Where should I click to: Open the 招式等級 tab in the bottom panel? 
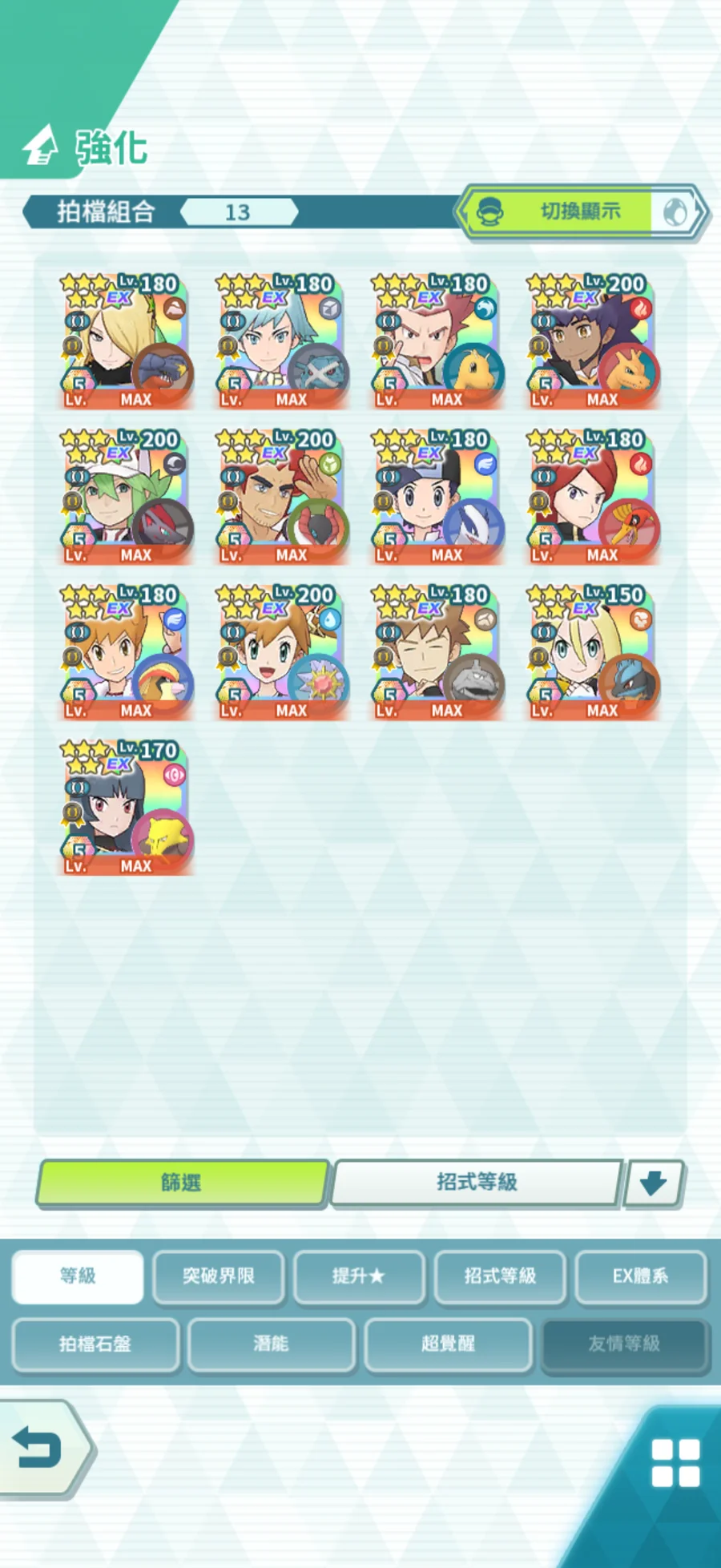(500, 1276)
